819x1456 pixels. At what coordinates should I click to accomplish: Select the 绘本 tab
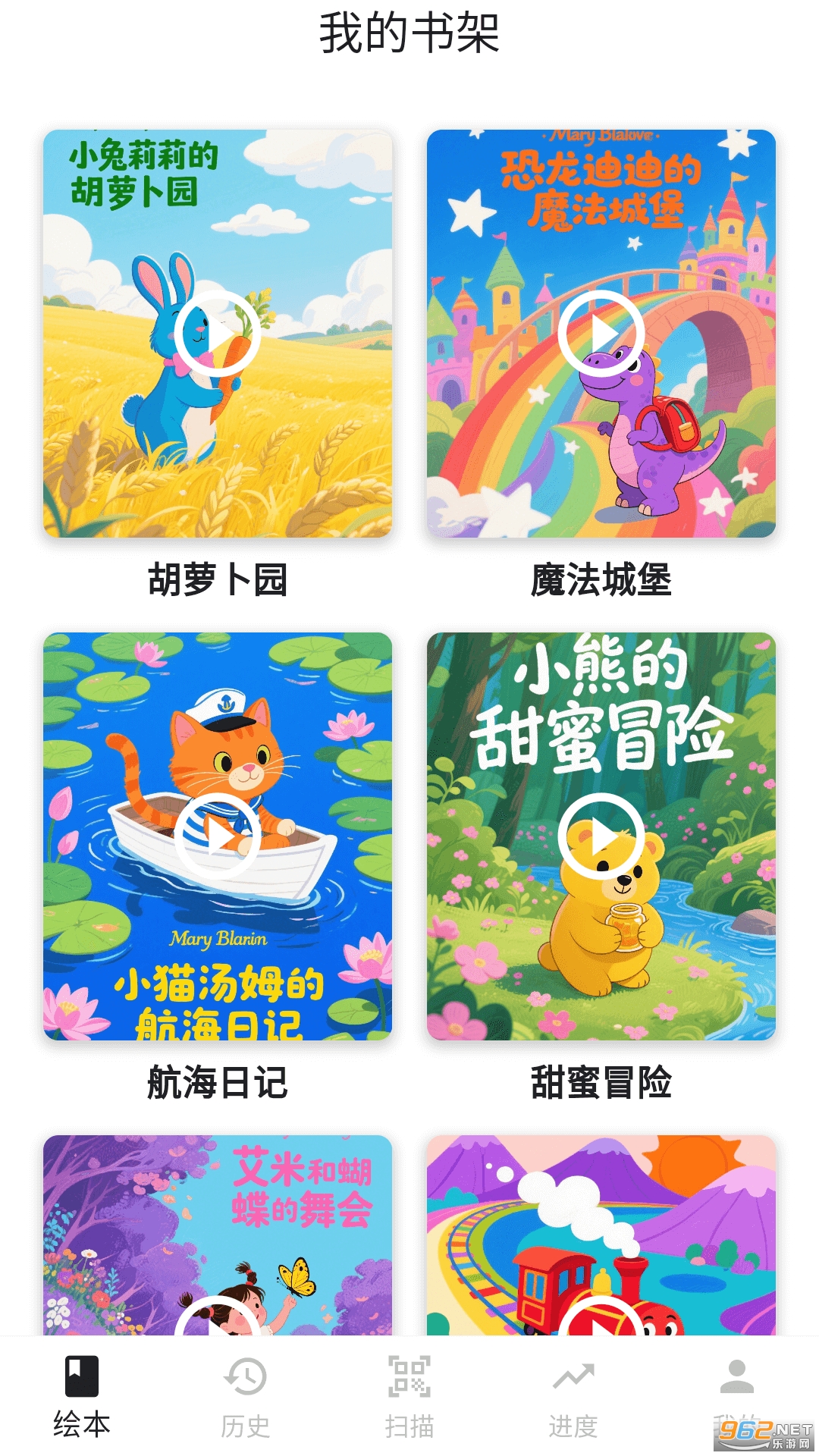point(81,1397)
